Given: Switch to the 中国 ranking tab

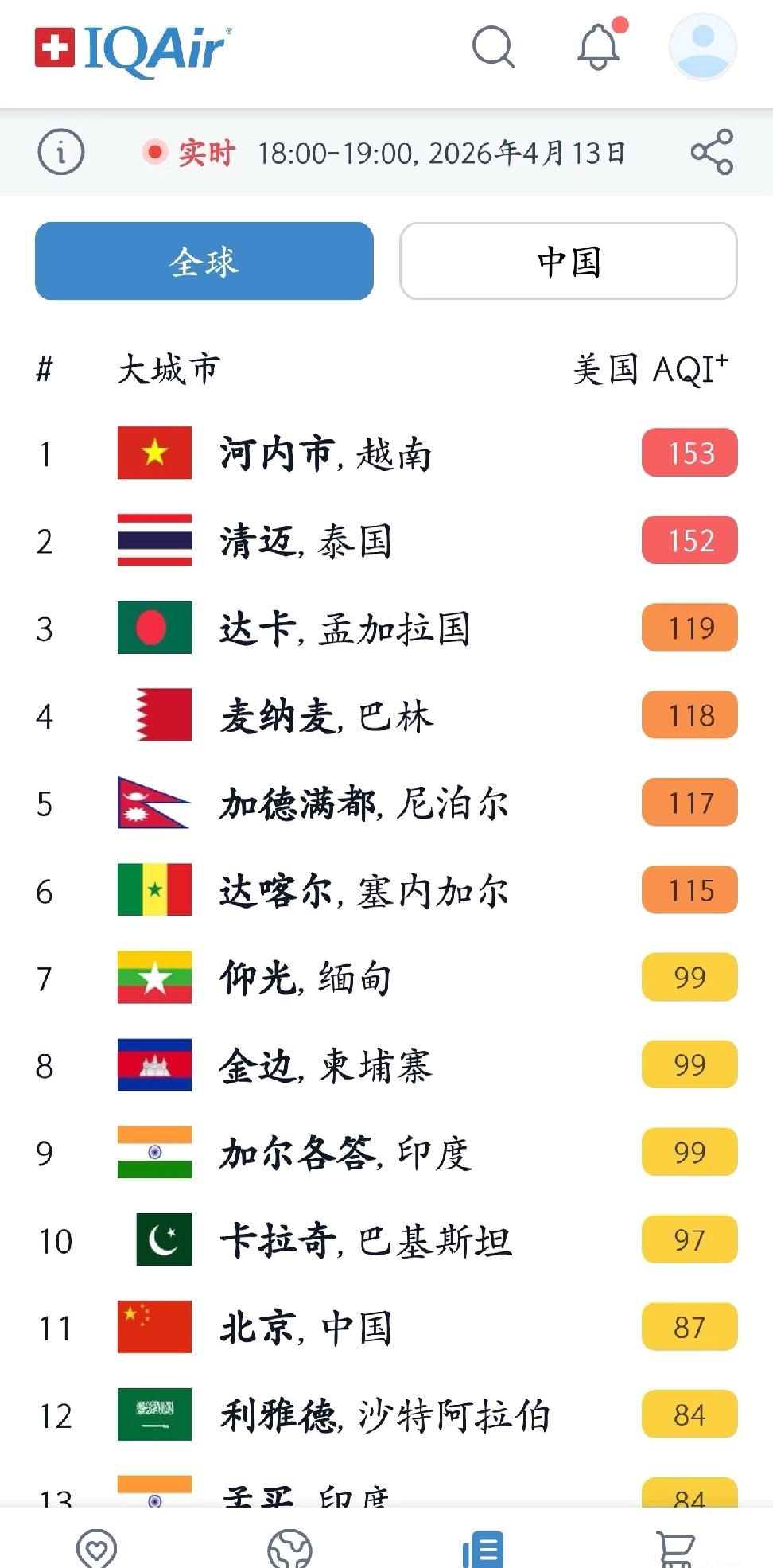Looking at the screenshot, I should (x=568, y=261).
